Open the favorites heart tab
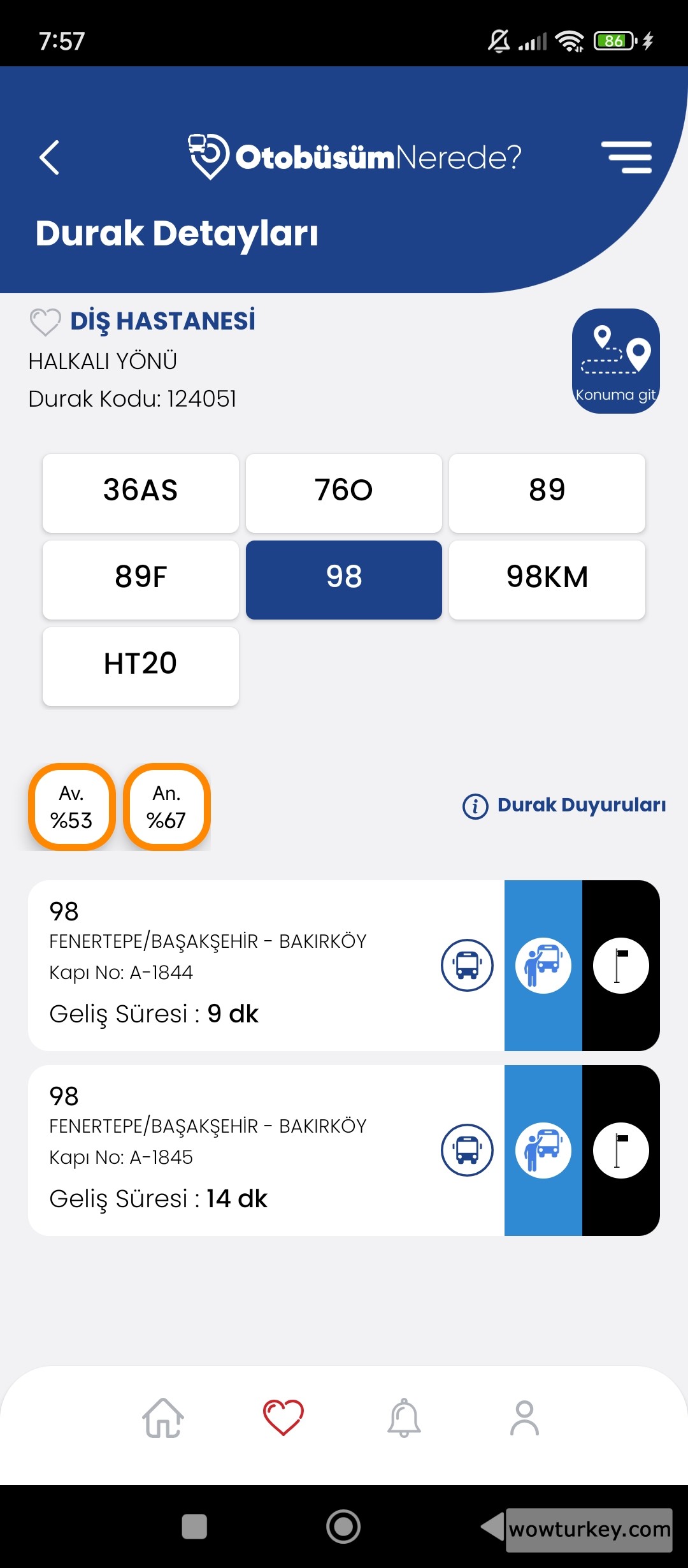 (283, 1418)
